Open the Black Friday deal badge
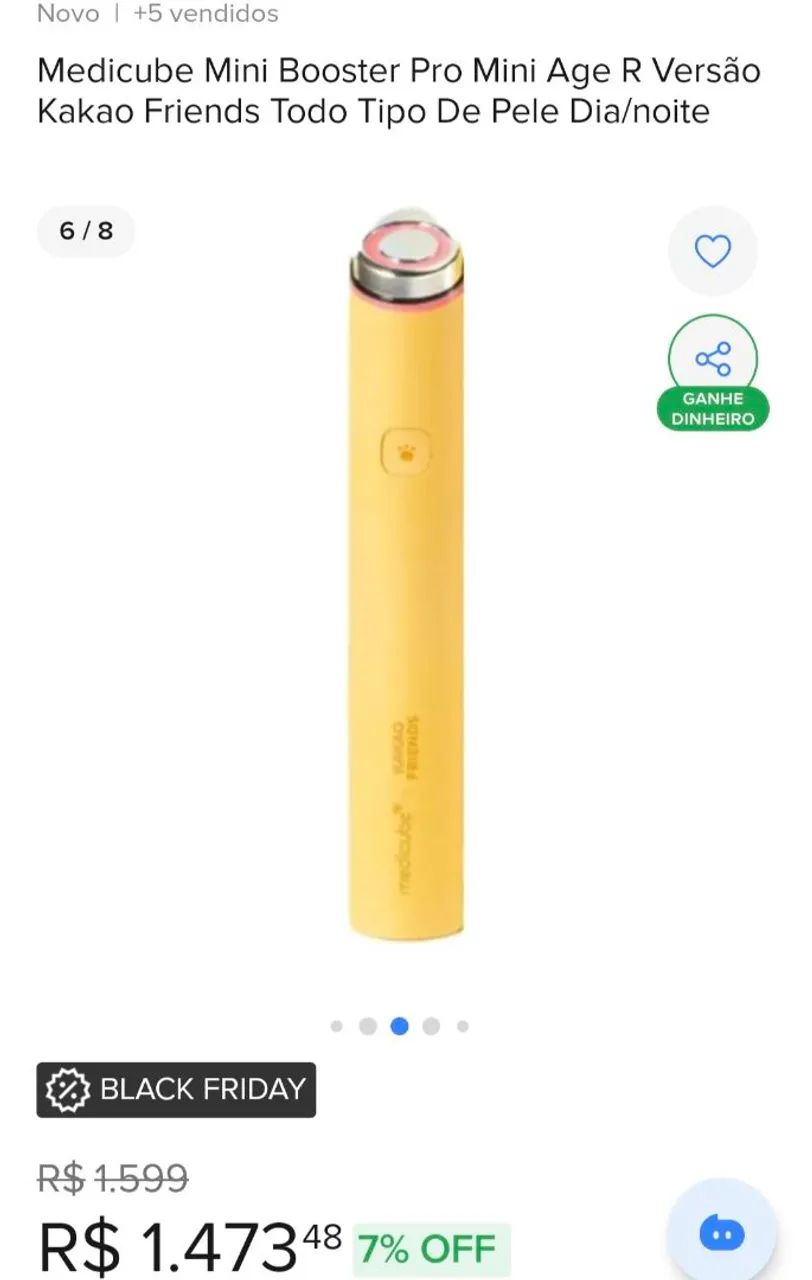 176,1089
